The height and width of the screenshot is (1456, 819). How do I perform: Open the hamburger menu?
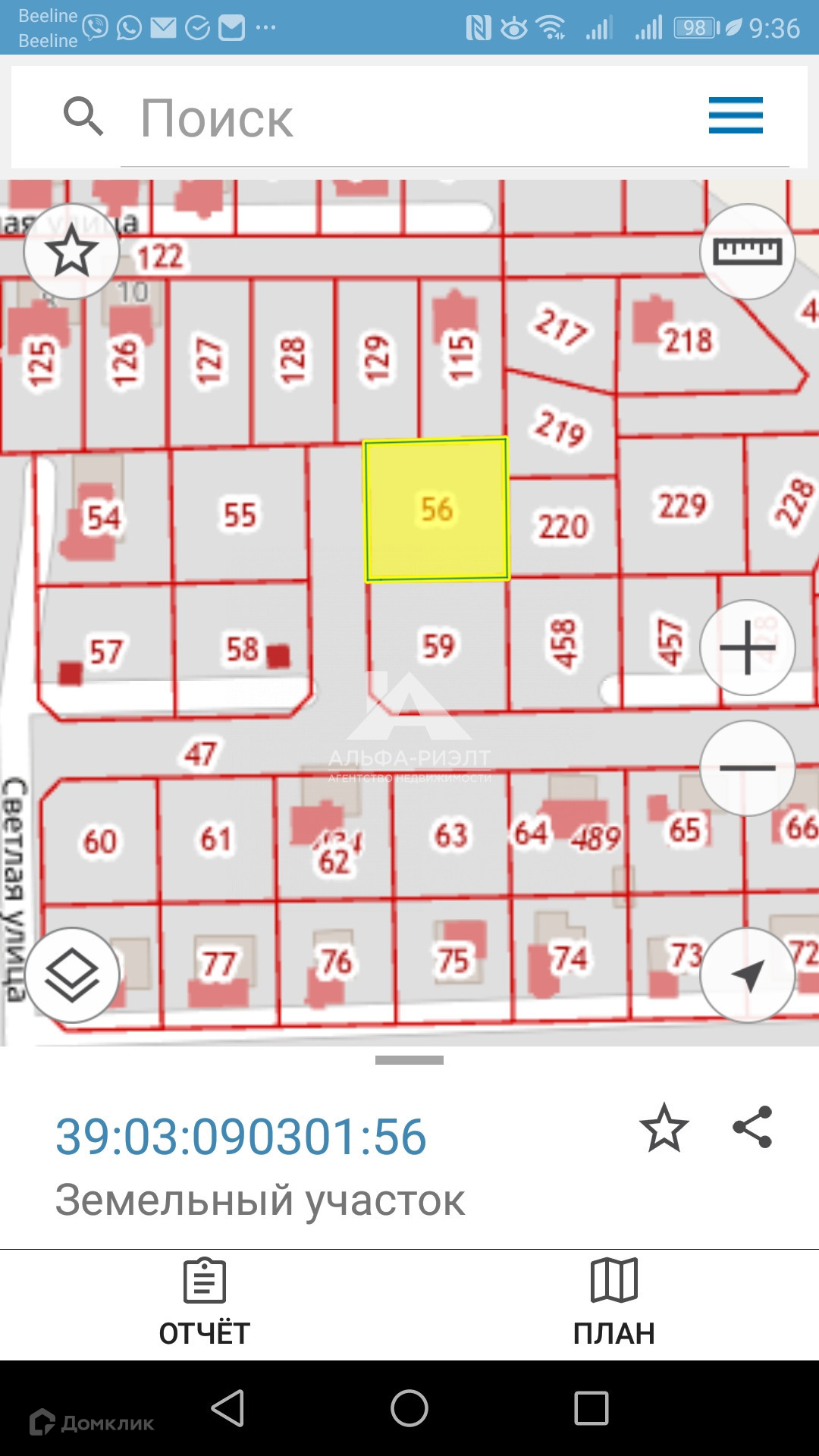point(736,115)
